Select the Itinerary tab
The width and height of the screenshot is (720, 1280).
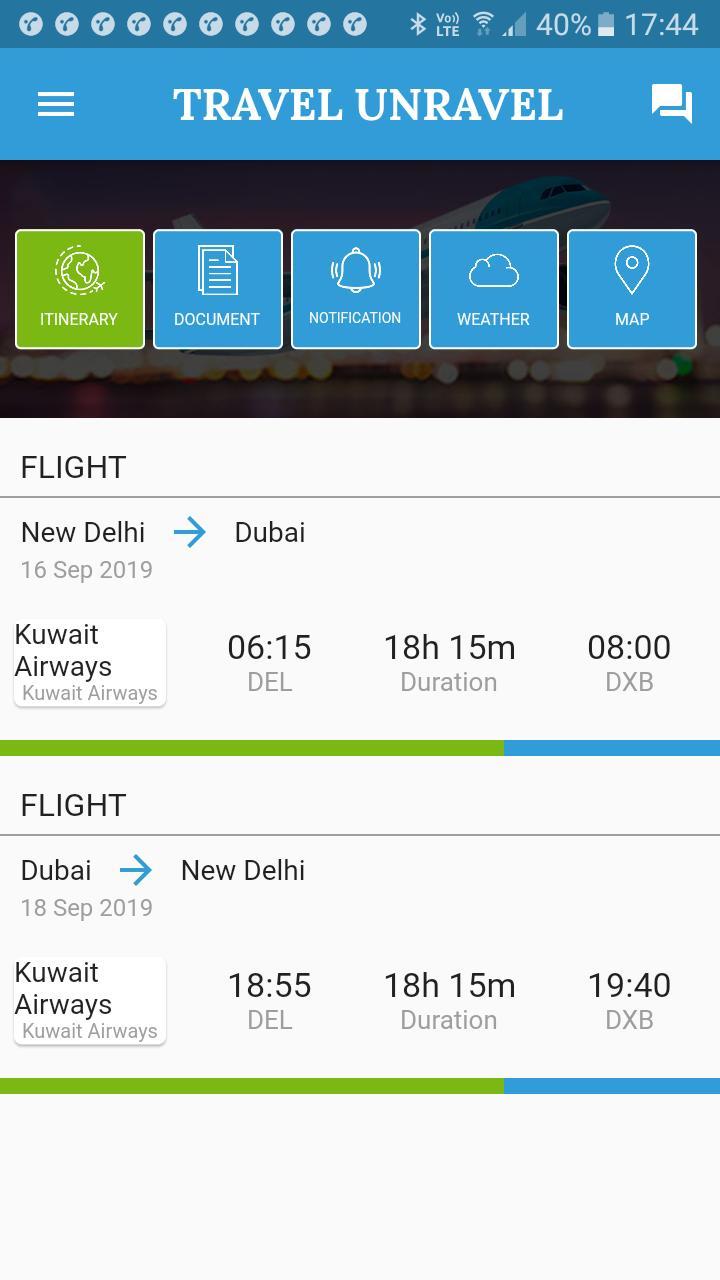(x=80, y=289)
